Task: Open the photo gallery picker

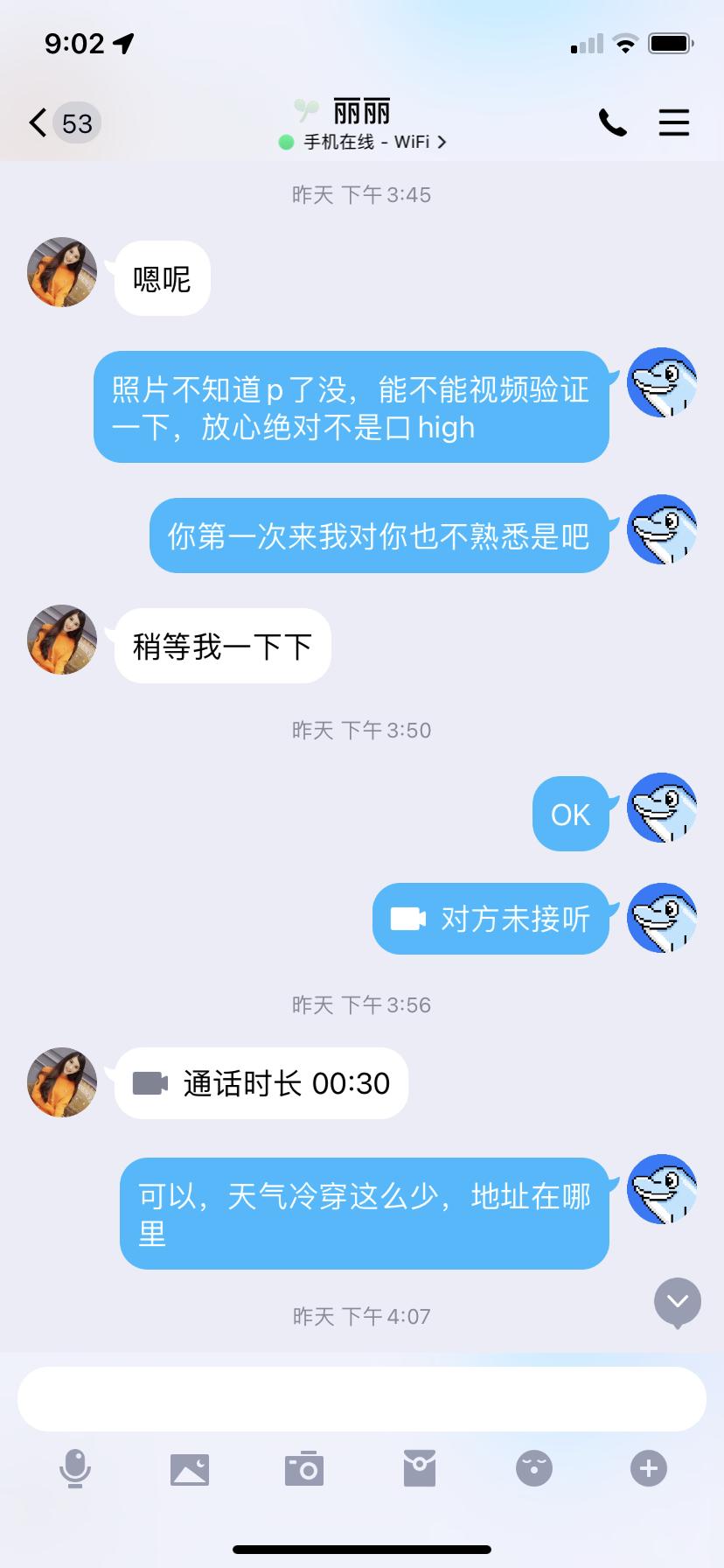Action: [x=190, y=1468]
